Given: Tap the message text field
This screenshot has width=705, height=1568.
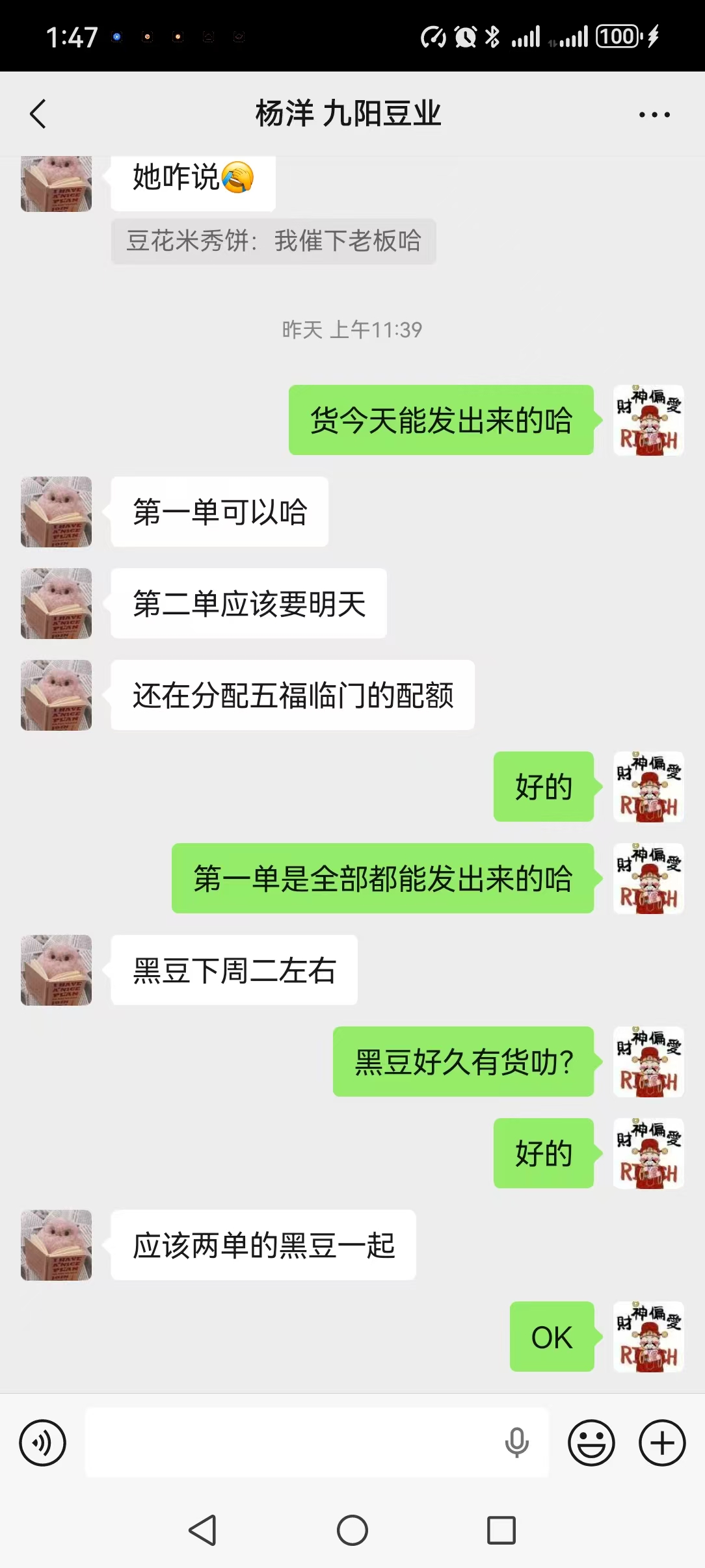Looking at the screenshot, I should coord(293,1443).
